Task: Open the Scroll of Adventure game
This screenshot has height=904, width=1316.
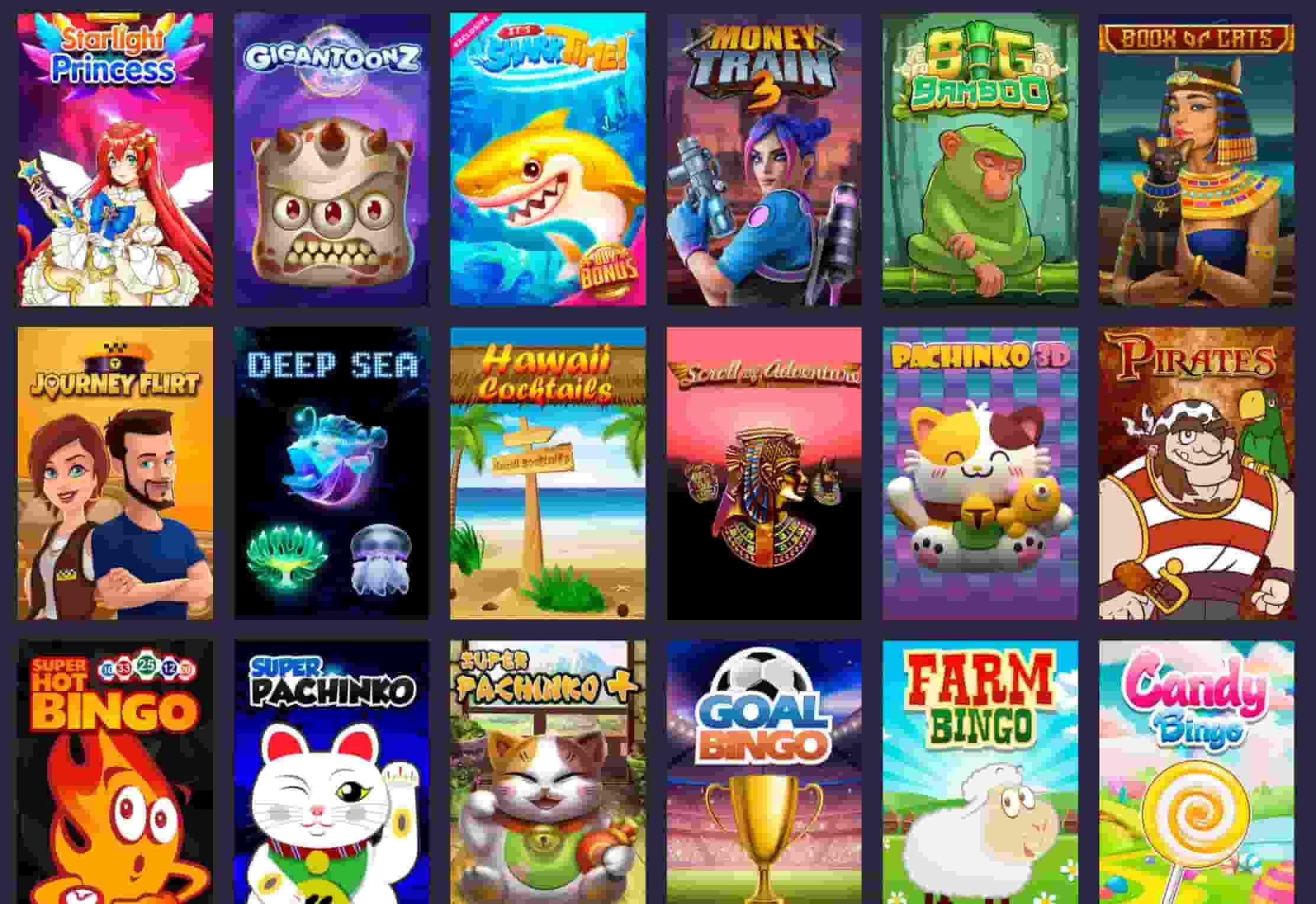Action: [764, 473]
